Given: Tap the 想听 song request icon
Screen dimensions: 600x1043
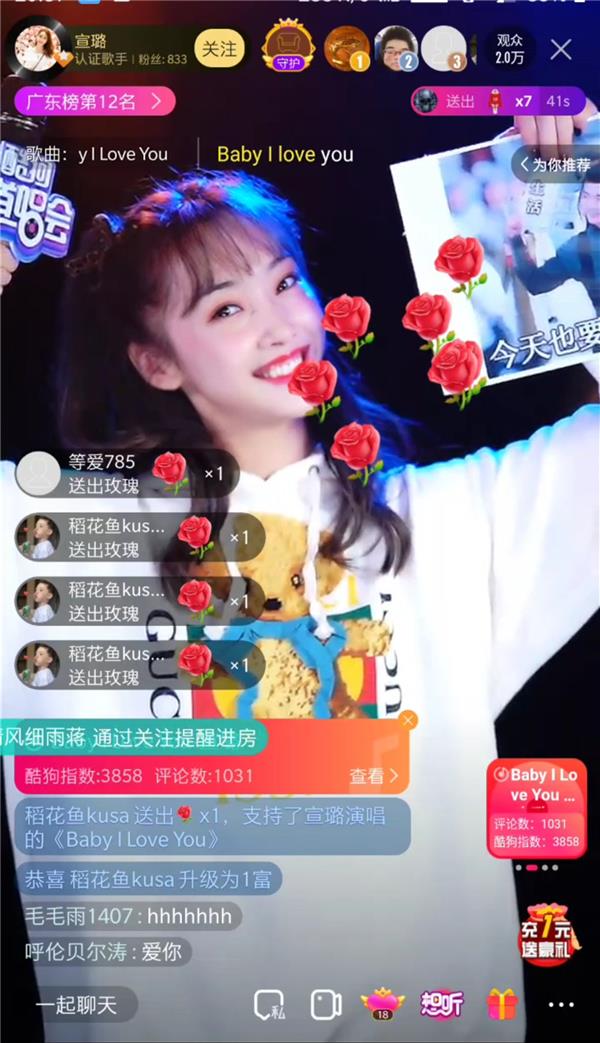Looking at the screenshot, I should pos(440,1003).
